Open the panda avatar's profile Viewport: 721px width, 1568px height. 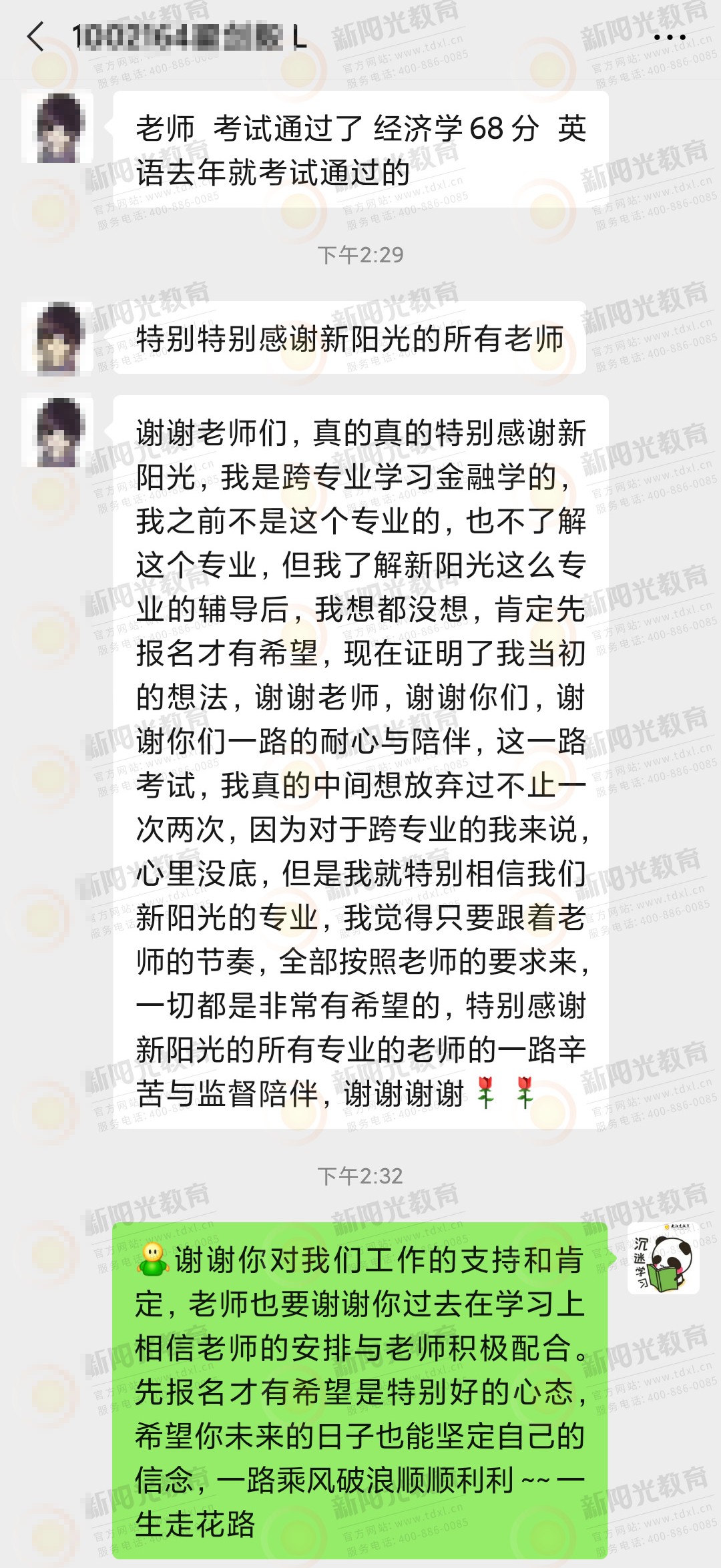(x=663, y=1258)
